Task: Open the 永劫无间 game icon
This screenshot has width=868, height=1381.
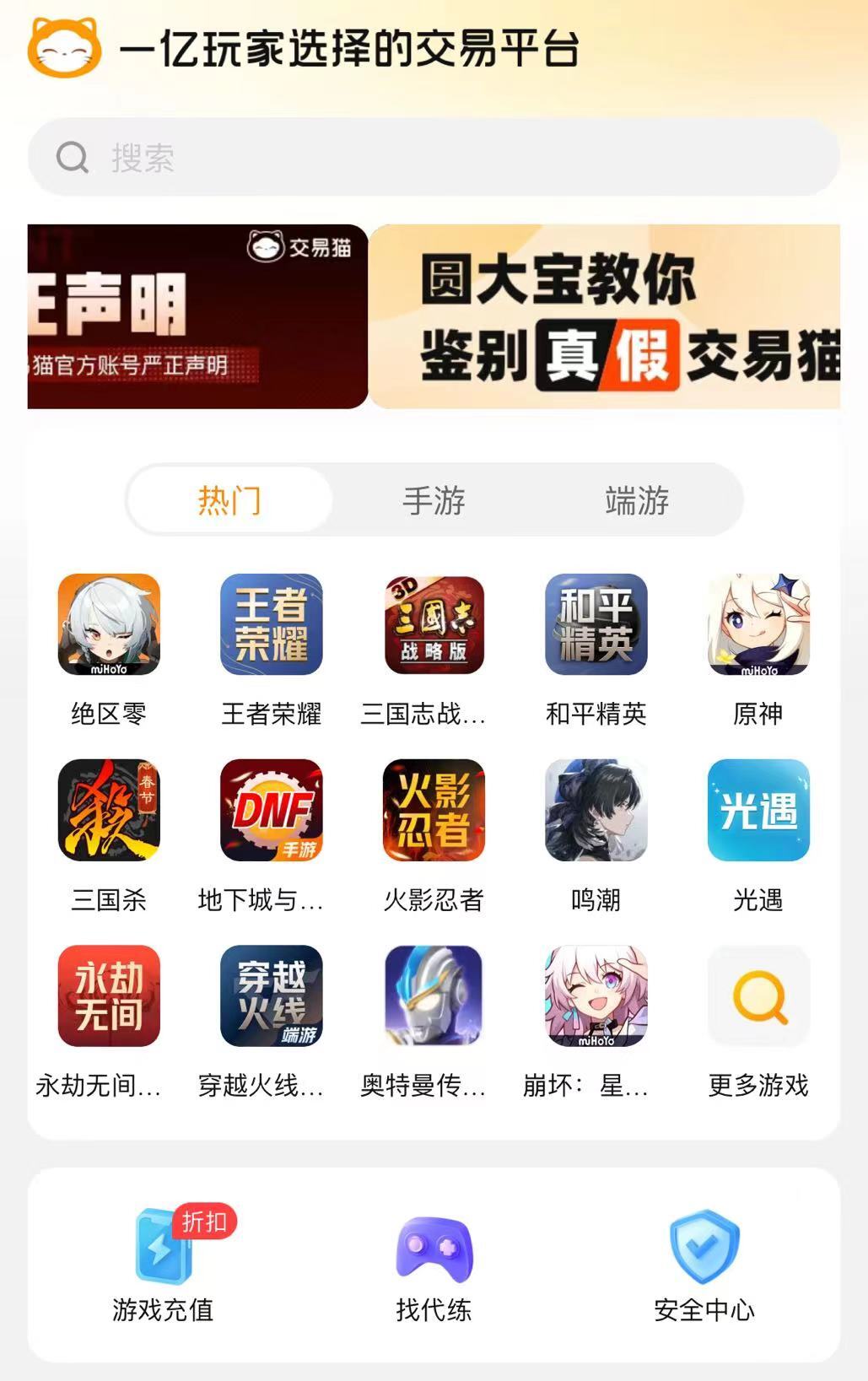Action: point(107,997)
